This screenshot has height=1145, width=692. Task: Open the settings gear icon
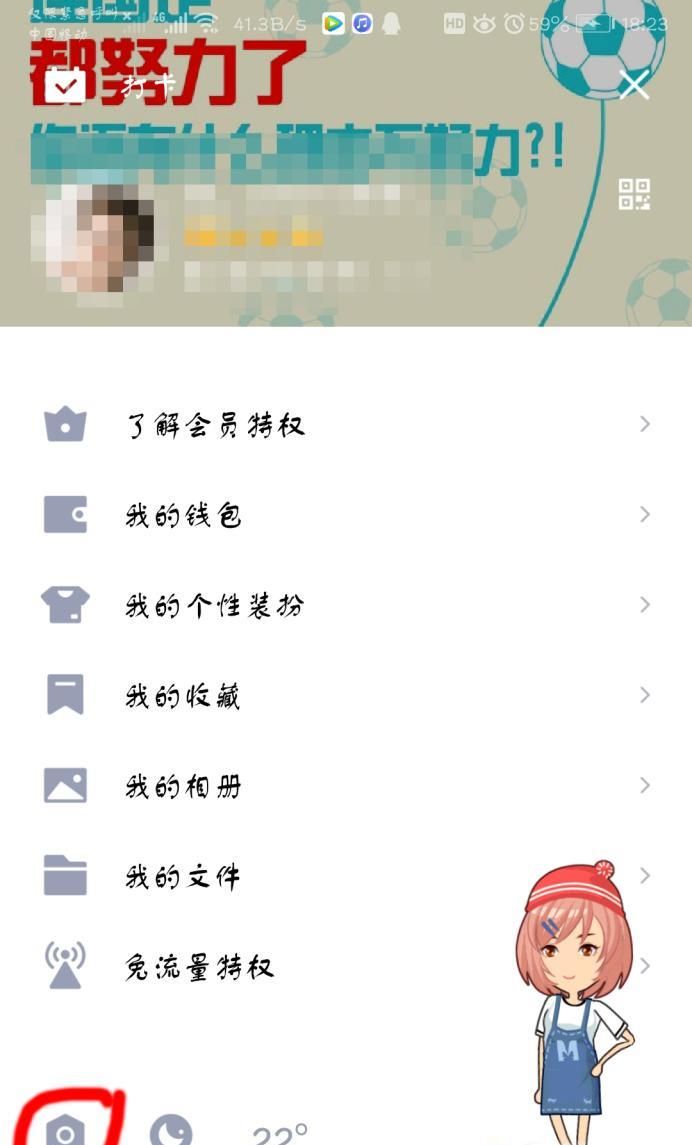pos(66,1132)
